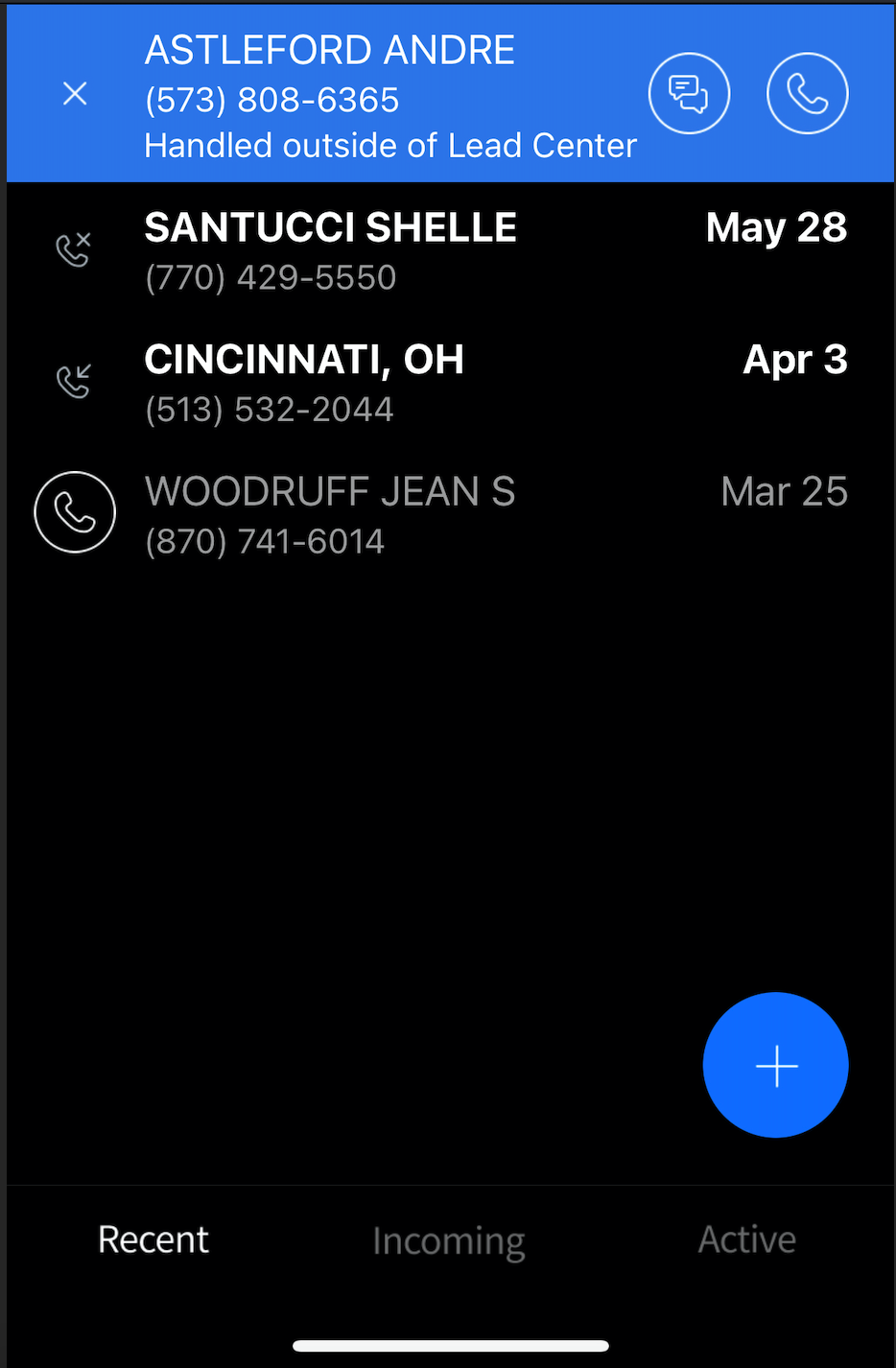Call ASTLEFORD ANDRE using the phone icon

[x=808, y=93]
